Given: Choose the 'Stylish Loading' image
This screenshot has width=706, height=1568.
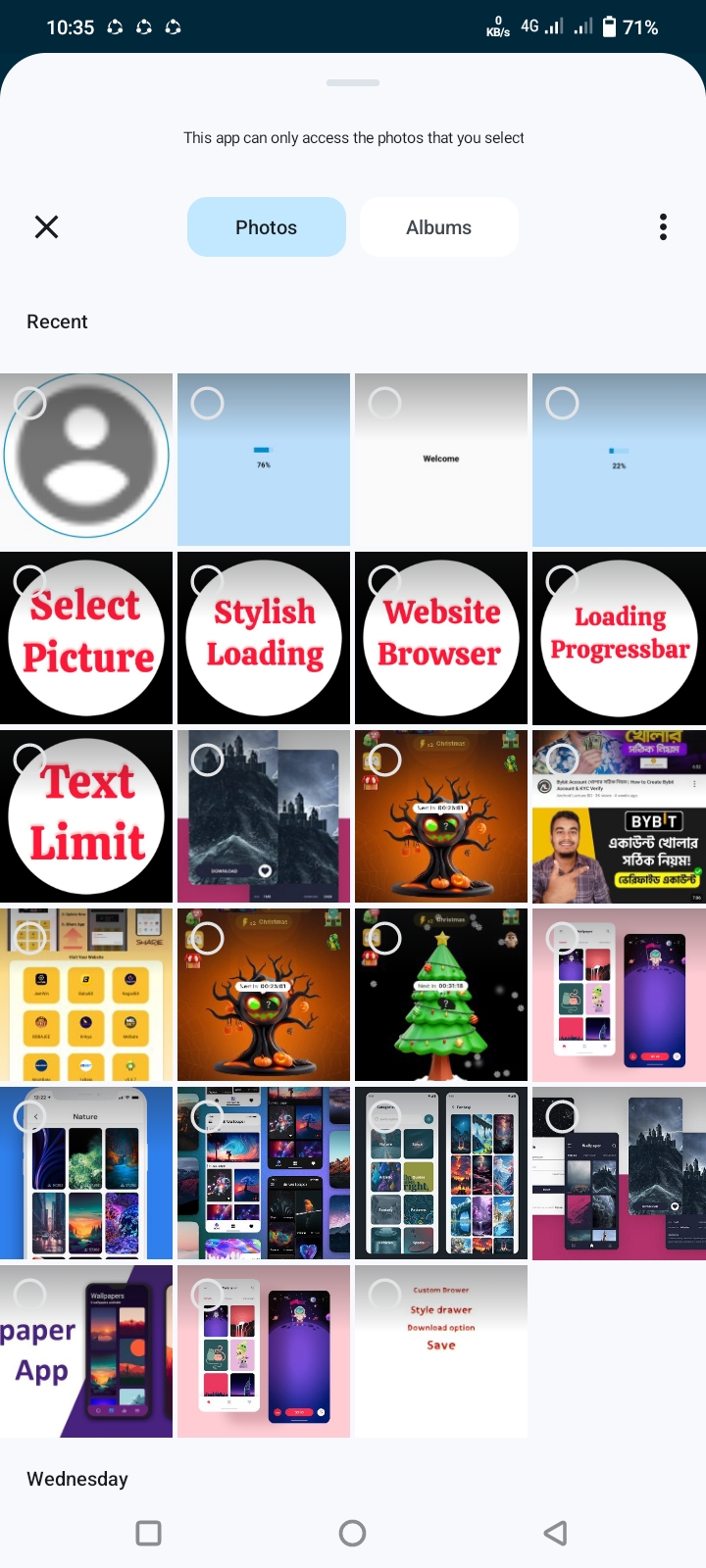Looking at the screenshot, I should pyautogui.click(x=264, y=638).
